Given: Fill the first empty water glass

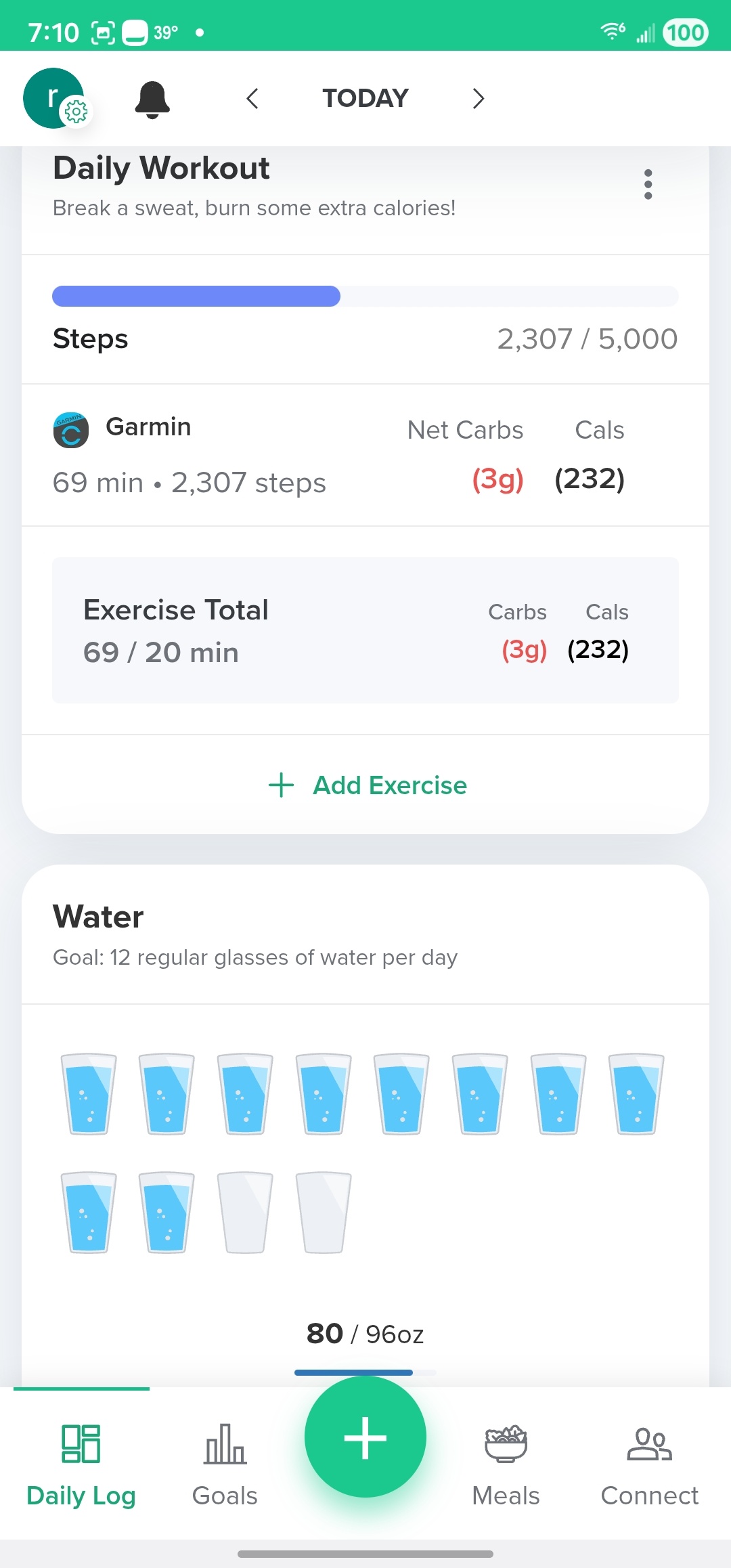Looking at the screenshot, I should [x=245, y=1213].
